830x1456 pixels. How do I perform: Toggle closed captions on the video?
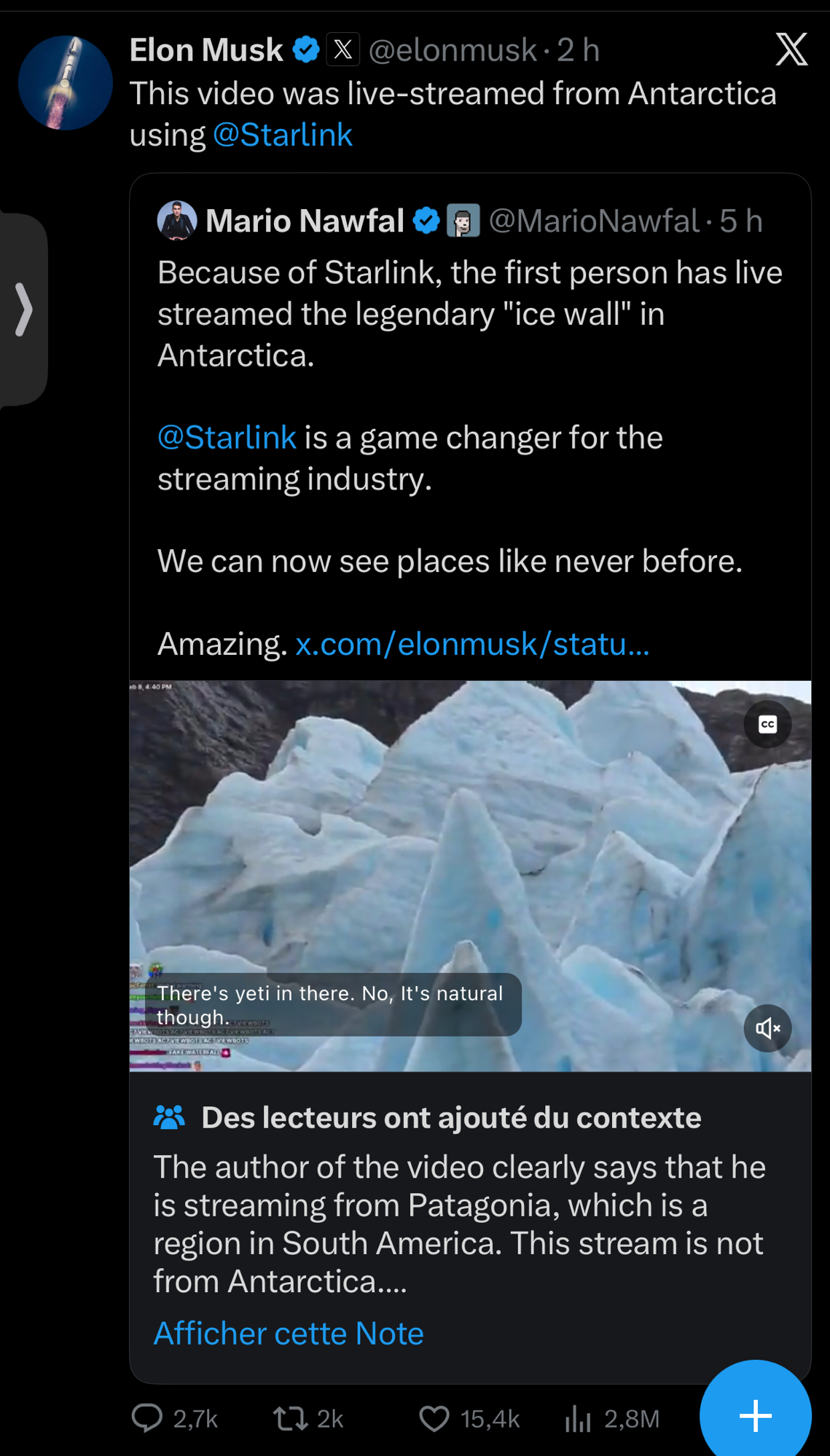pos(767,725)
